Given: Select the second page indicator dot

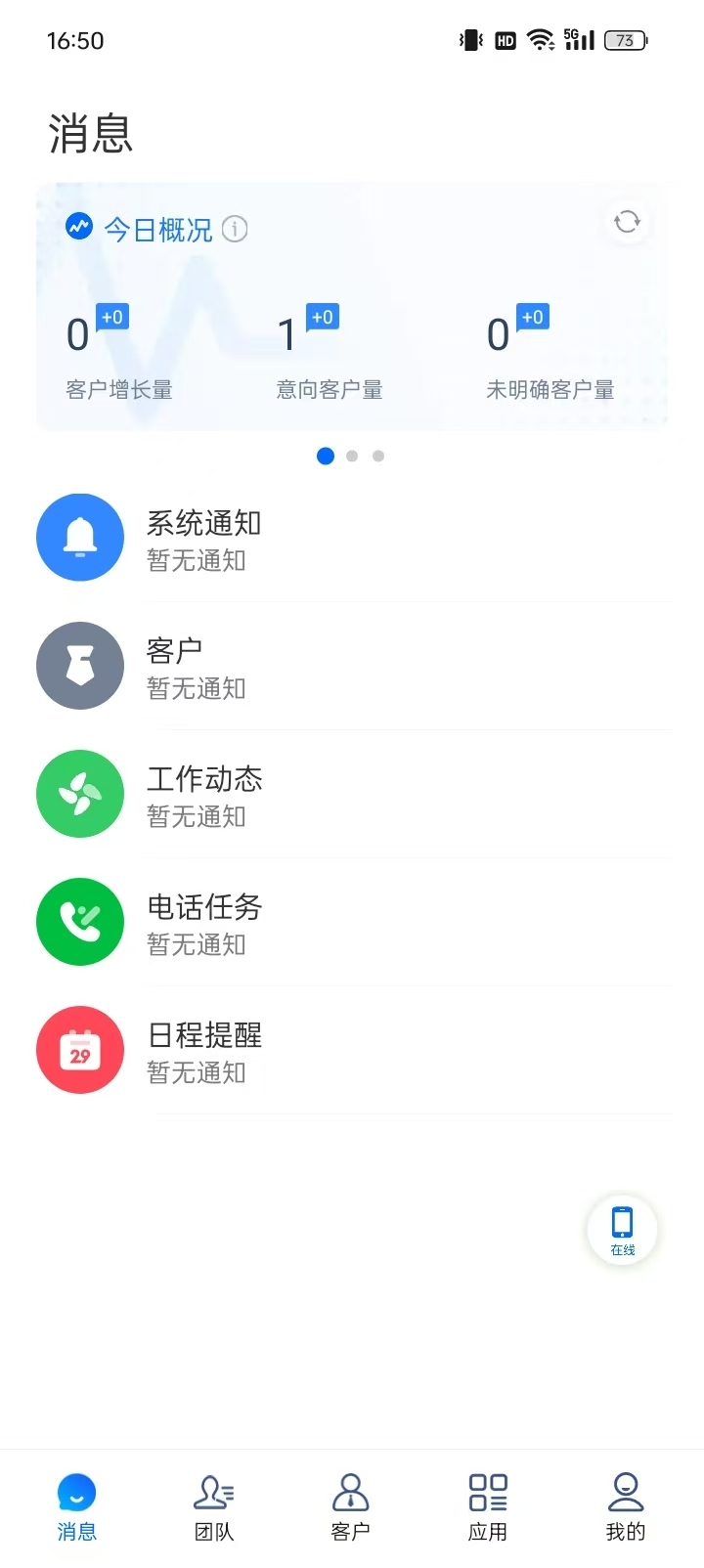Looking at the screenshot, I should [352, 457].
